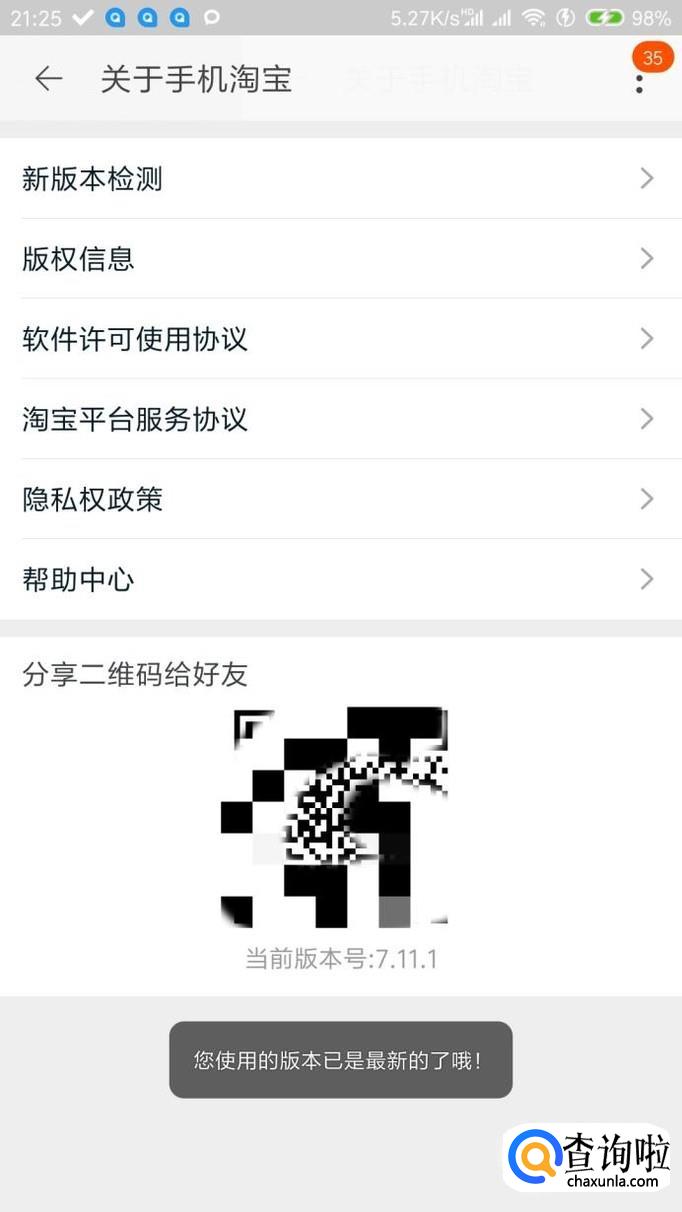
Task: View the 软件许可使用协议
Action: [340, 339]
